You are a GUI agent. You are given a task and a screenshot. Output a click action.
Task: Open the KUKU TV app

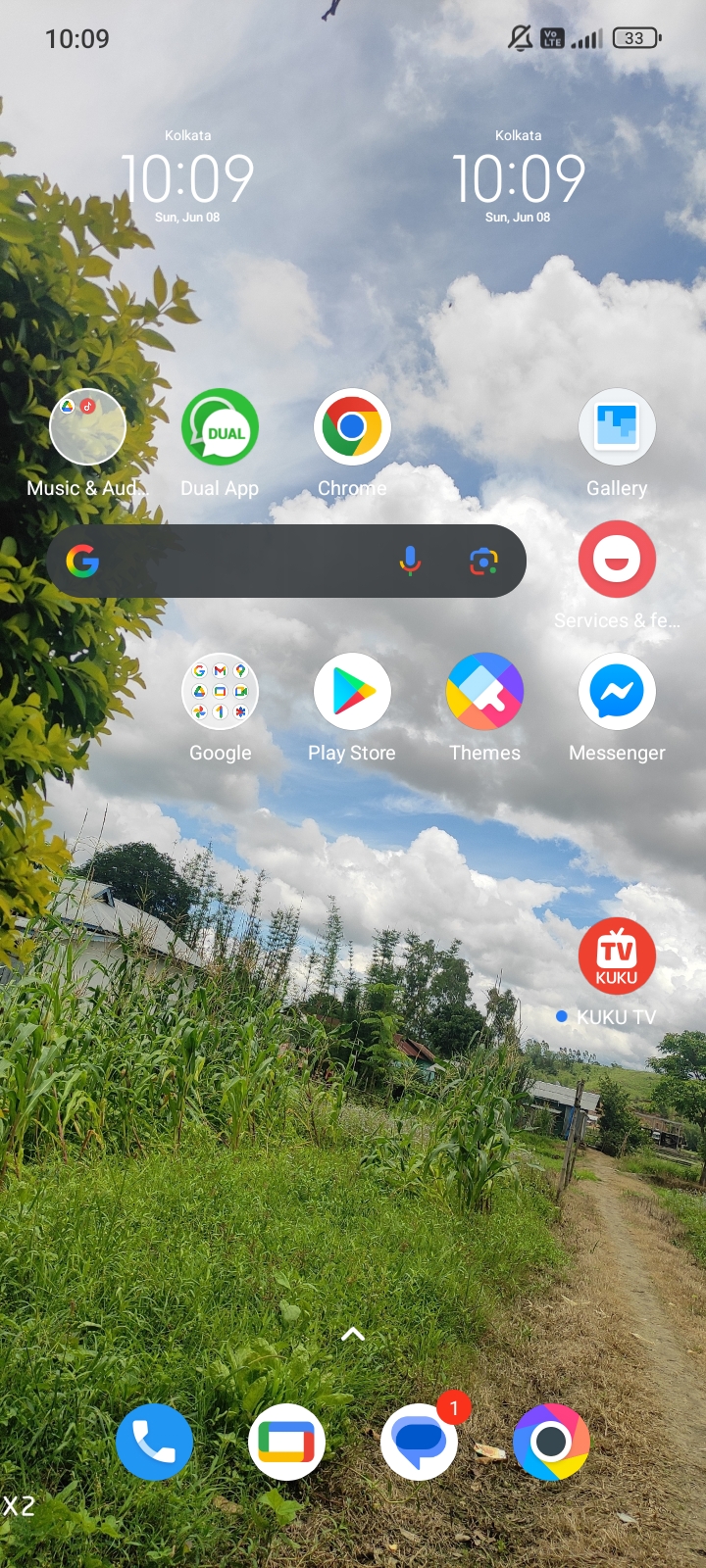(x=617, y=956)
